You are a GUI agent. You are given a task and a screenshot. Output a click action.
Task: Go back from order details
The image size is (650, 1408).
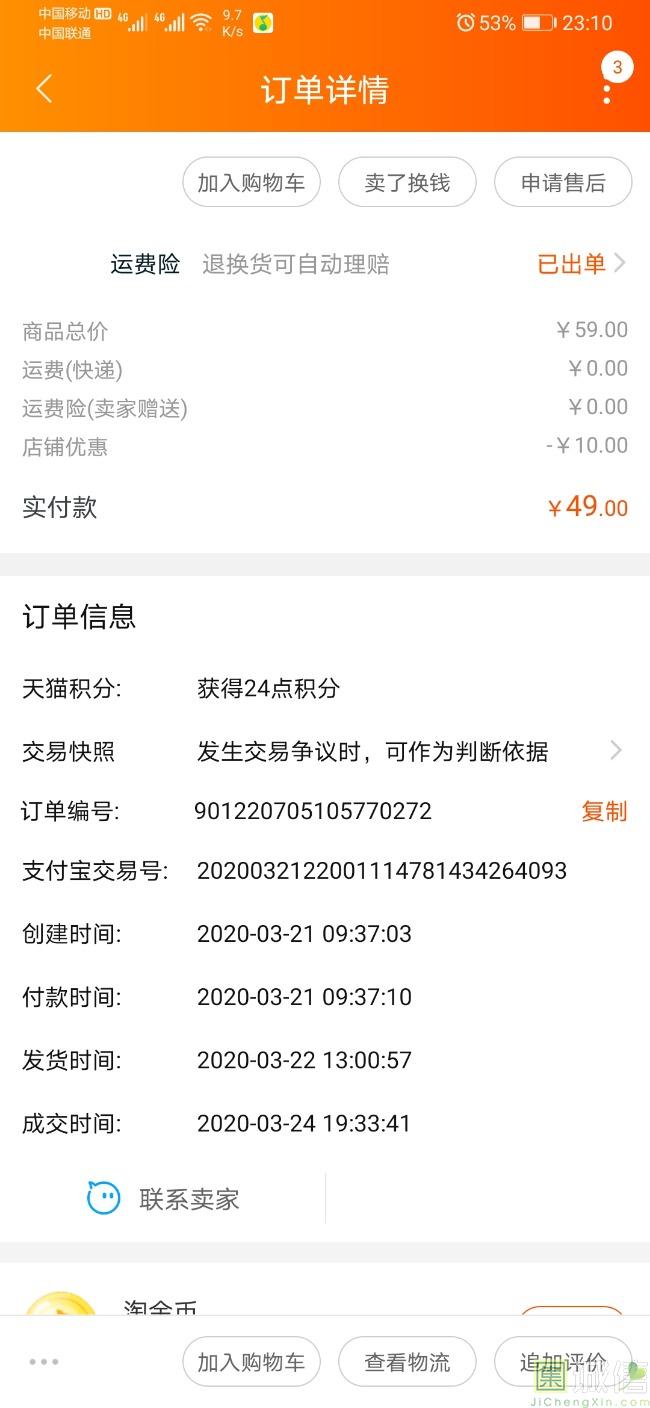[43, 90]
